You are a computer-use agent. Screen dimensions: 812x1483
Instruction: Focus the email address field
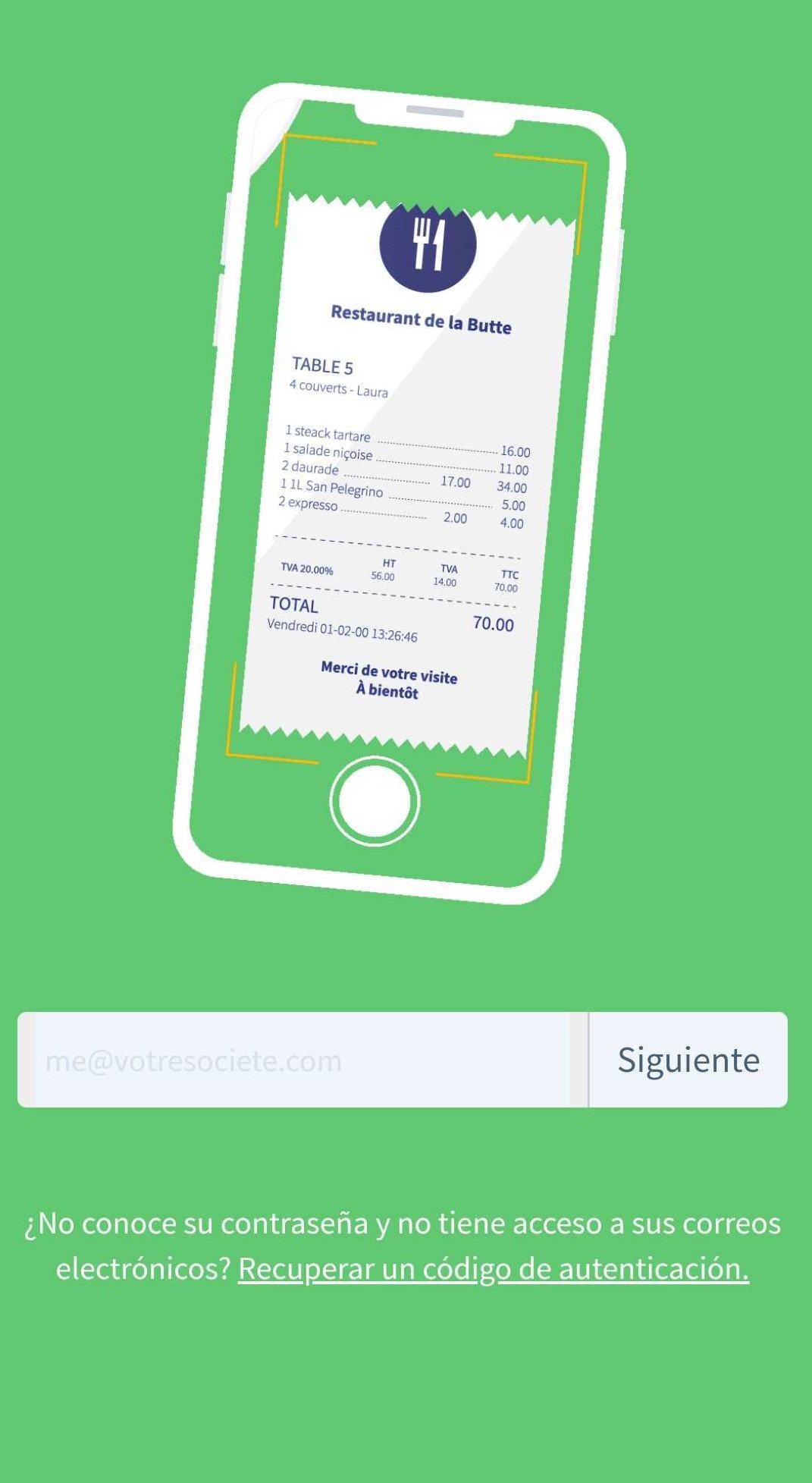pyautogui.click(x=302, y=1060)
